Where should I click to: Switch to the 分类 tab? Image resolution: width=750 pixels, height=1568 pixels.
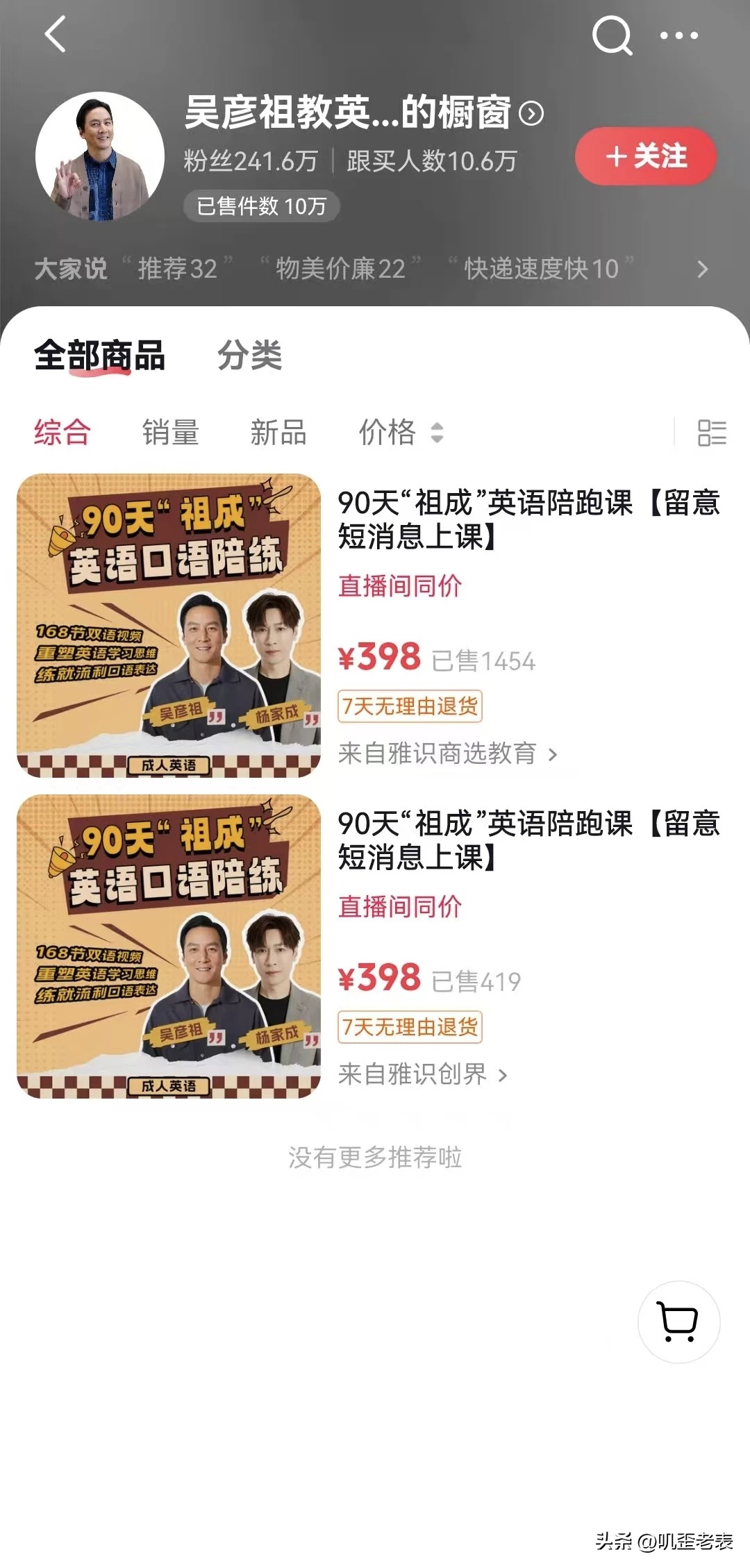click(250, 356)
